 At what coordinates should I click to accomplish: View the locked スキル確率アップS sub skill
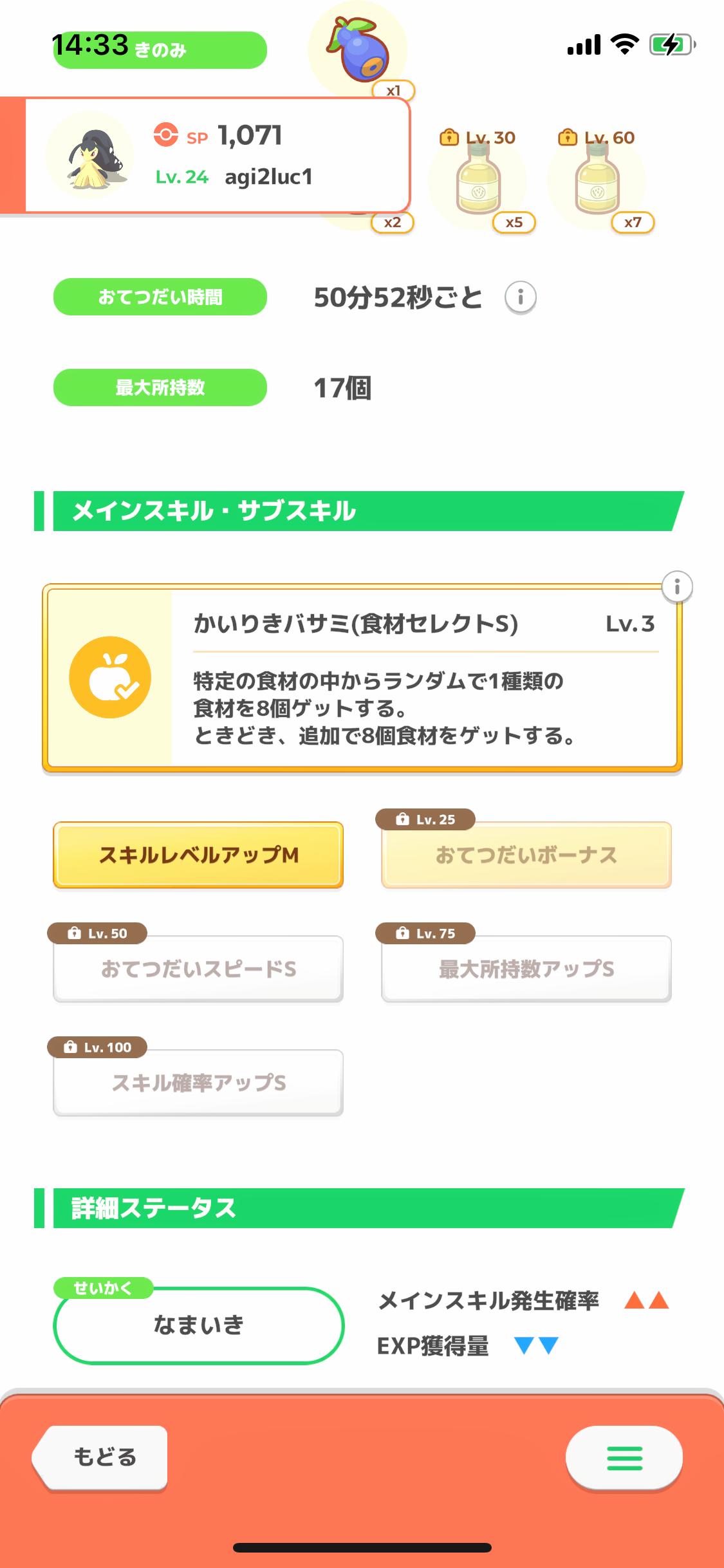198,1083
